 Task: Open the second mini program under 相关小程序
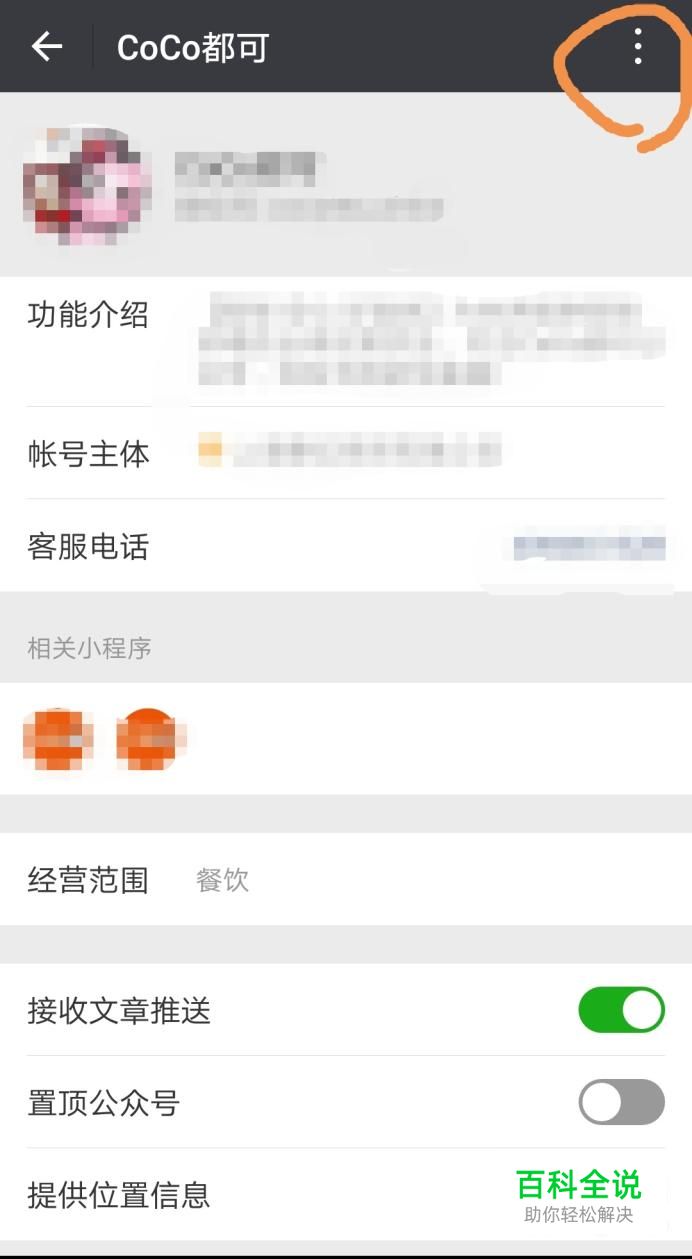click(147, 739)
